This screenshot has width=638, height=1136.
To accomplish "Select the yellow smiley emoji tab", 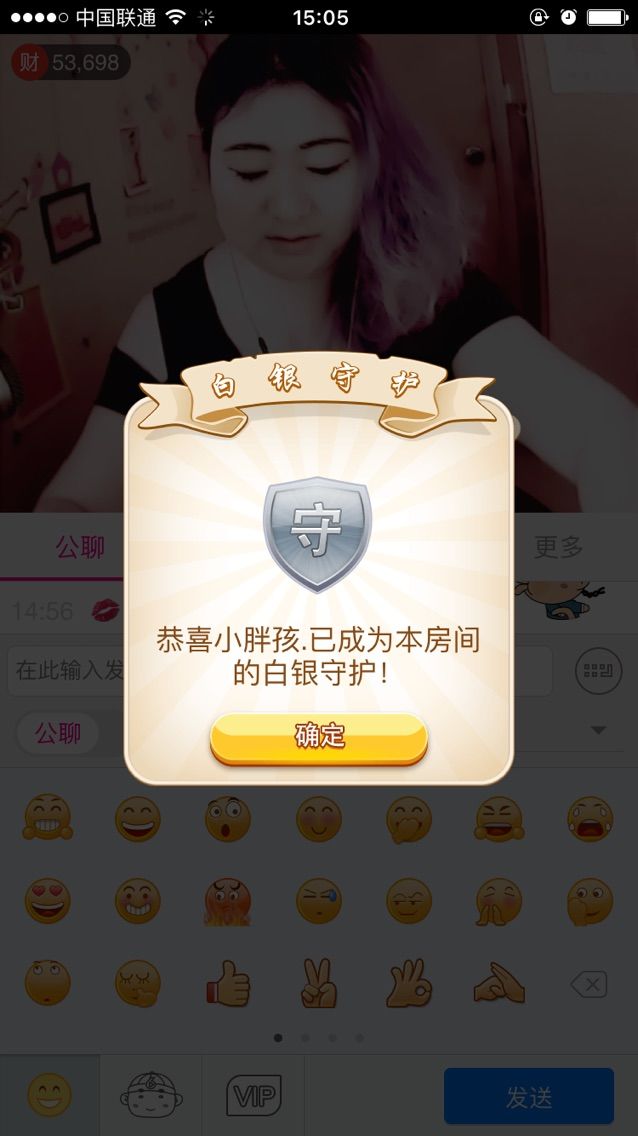I will [x=49, y=1096].
